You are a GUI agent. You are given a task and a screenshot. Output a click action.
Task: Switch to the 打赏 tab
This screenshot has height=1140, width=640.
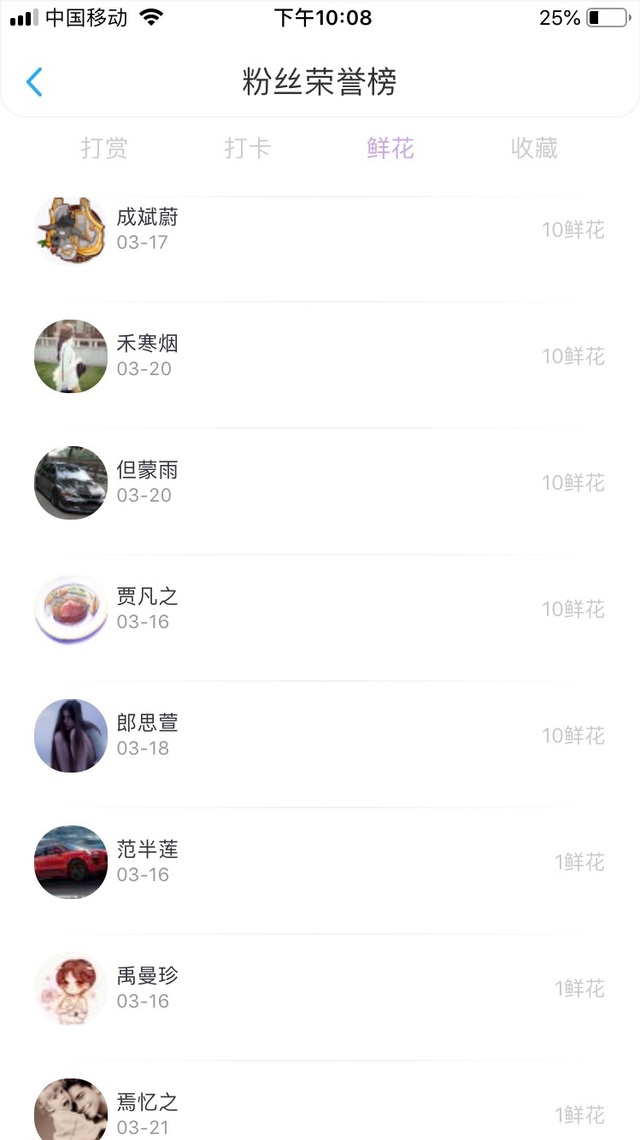tap(104, 149)
